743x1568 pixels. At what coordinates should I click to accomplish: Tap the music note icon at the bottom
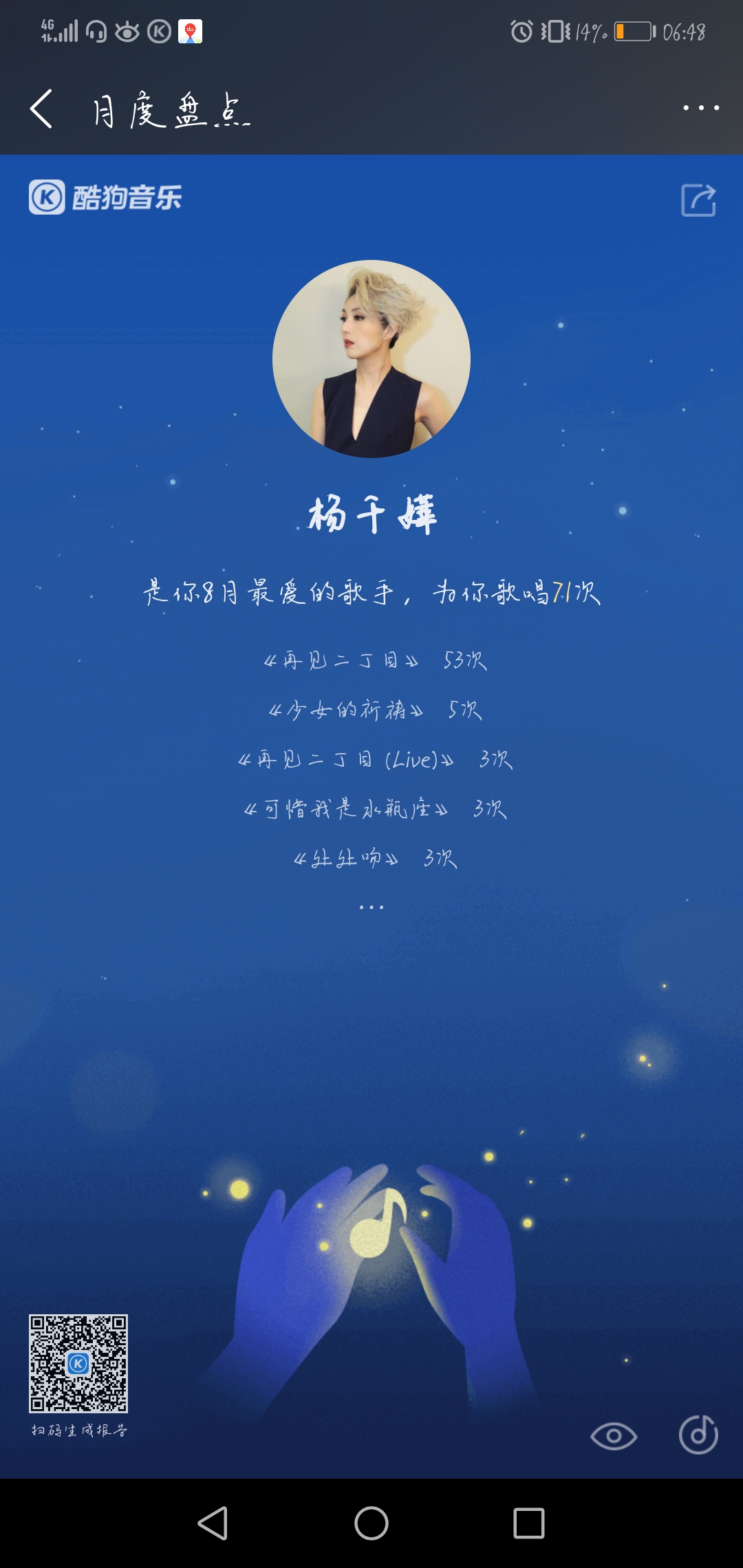point(698,1435)
